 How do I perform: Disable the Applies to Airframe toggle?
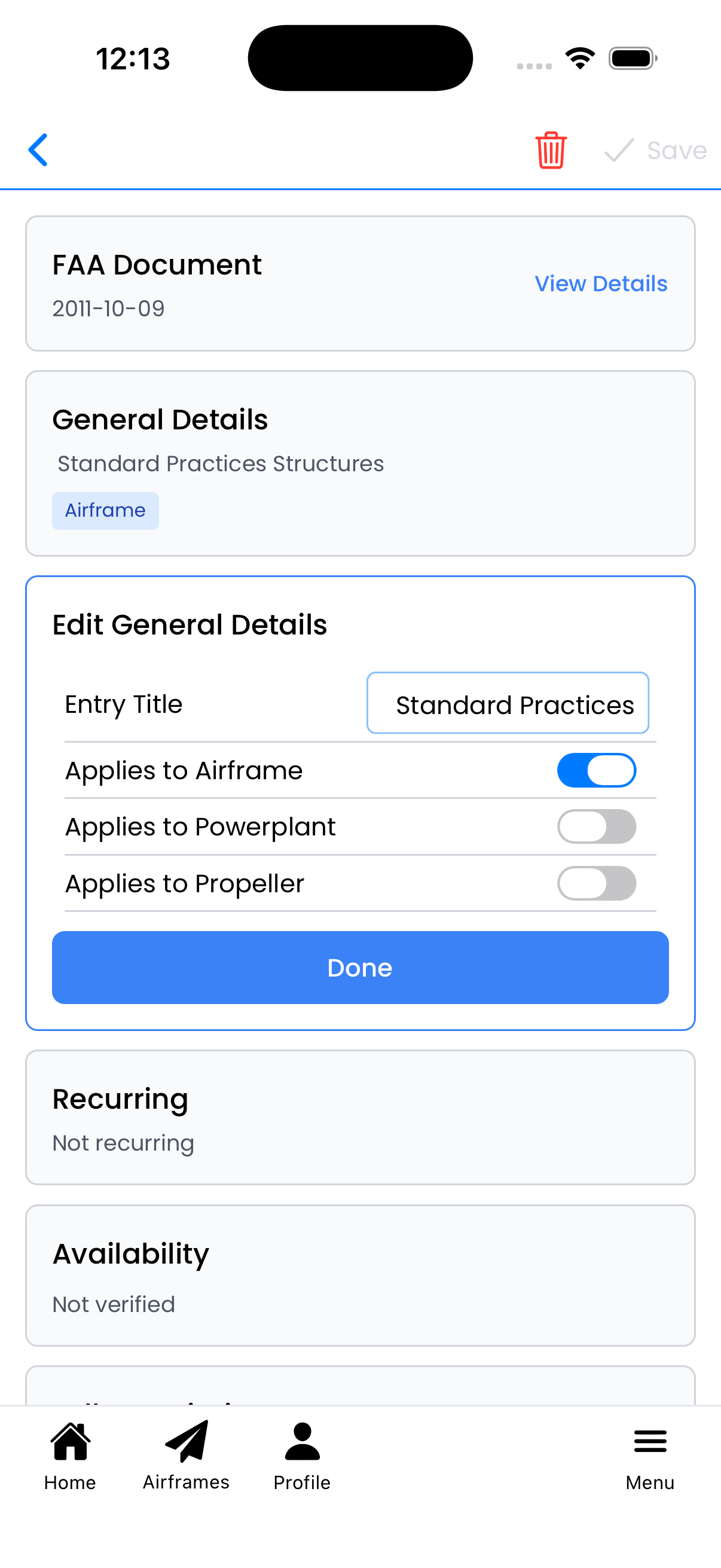click(x=596, y=770)
